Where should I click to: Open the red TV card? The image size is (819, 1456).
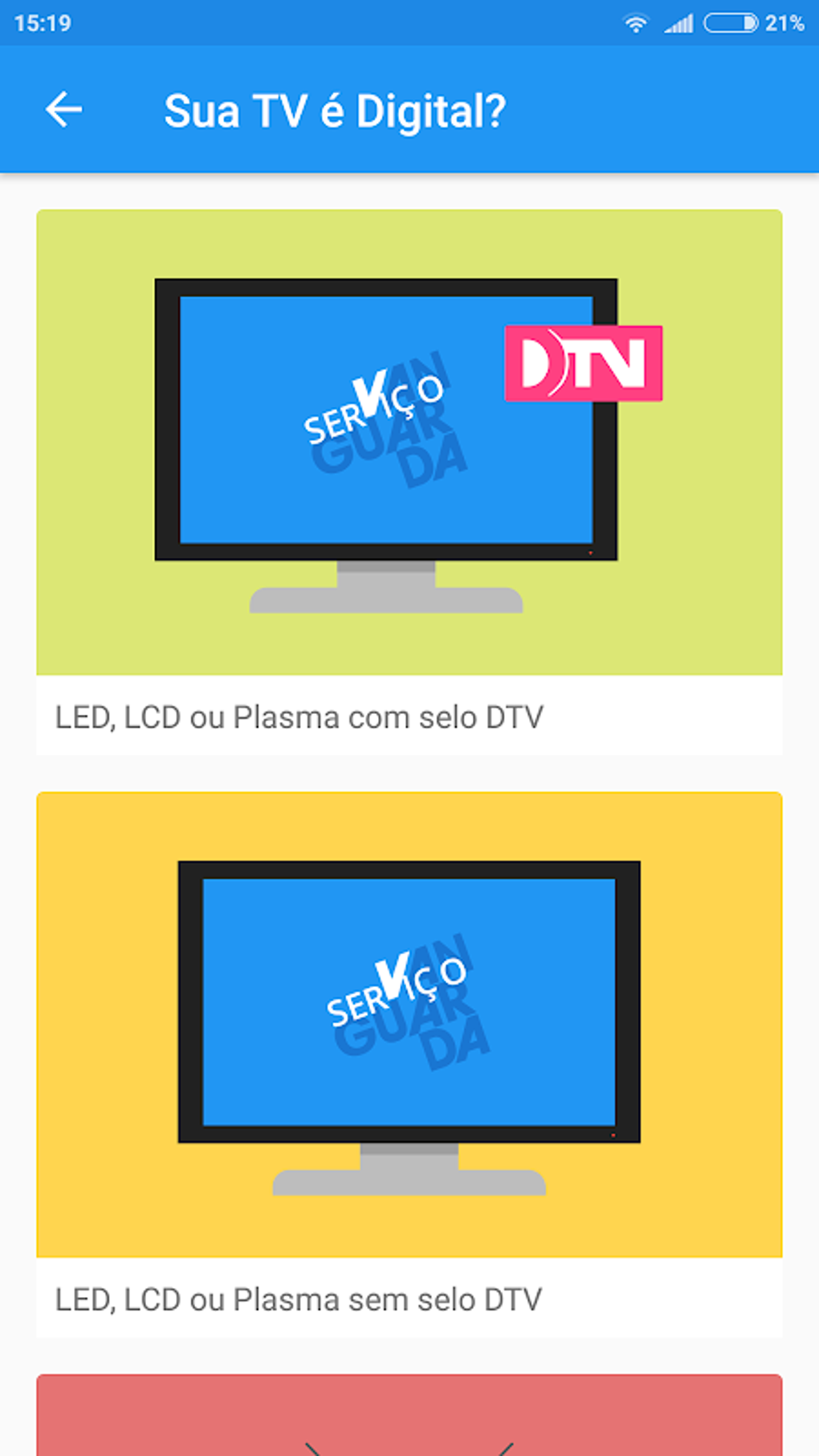coord(409,1415)
